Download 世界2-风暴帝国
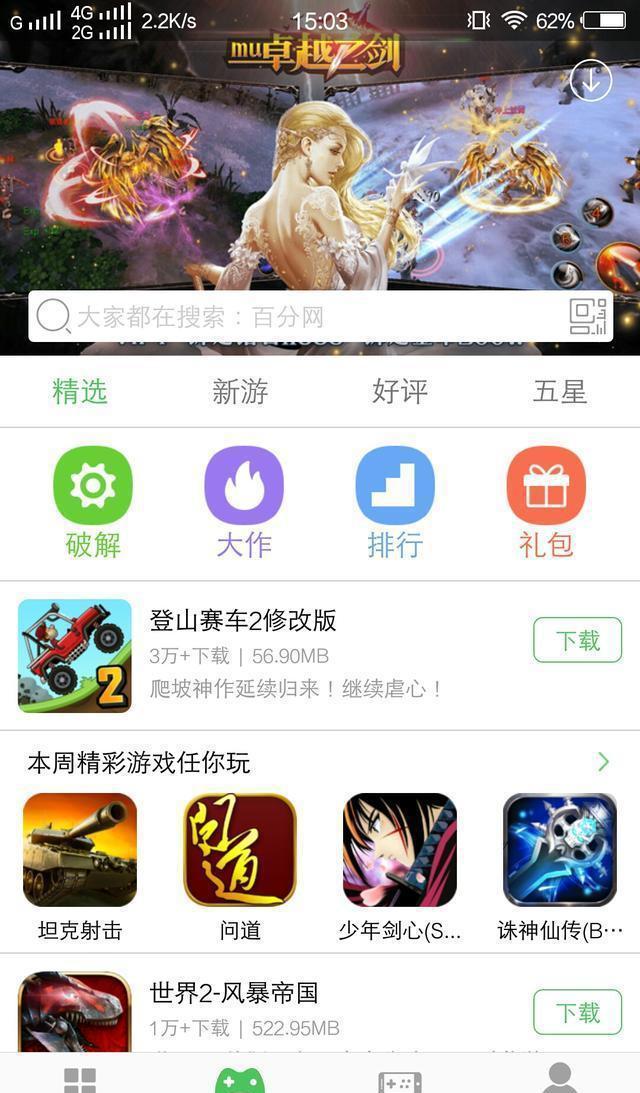Viewport: 640px width, 1093px height. pos(577,1012)
